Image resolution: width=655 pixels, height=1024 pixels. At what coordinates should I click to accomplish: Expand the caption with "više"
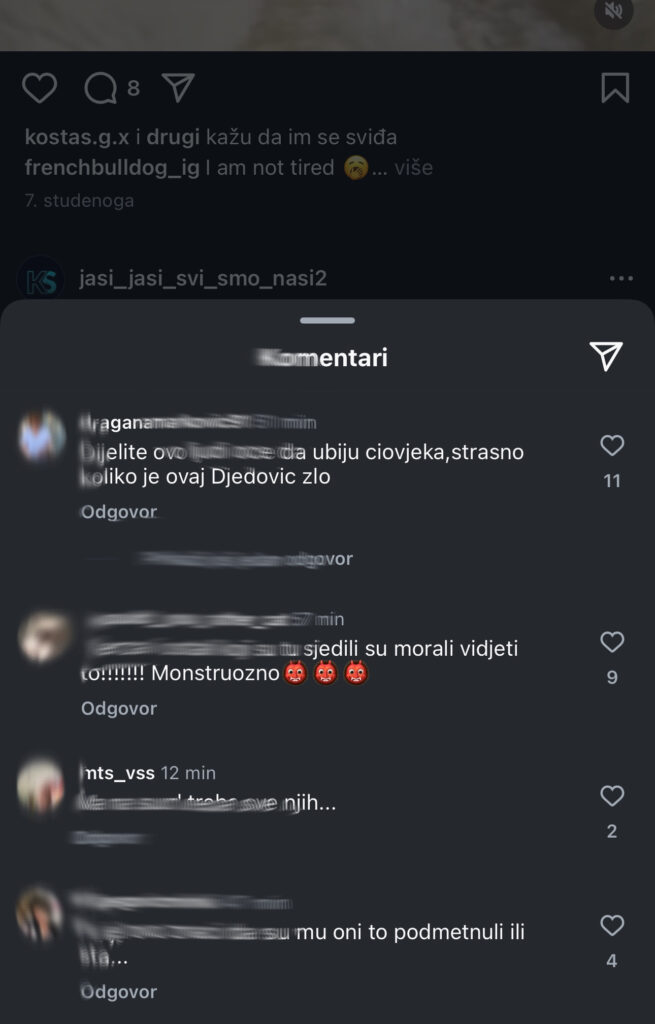pyautogui.click(x=414, y=167)
